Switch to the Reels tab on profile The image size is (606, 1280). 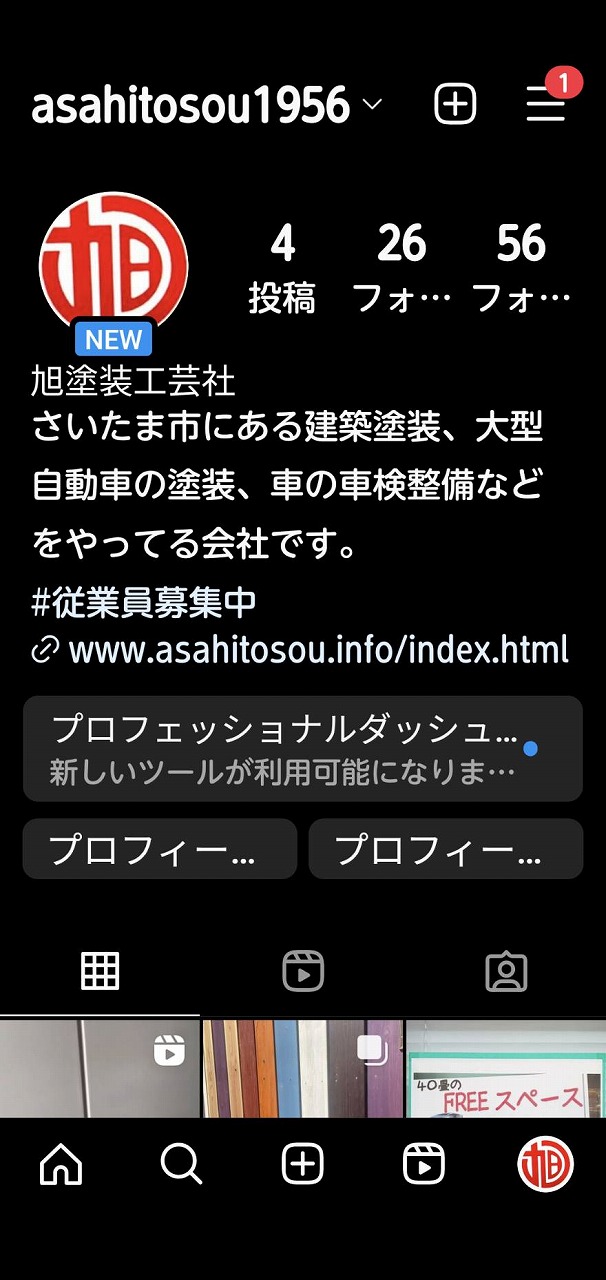point(303,971)
